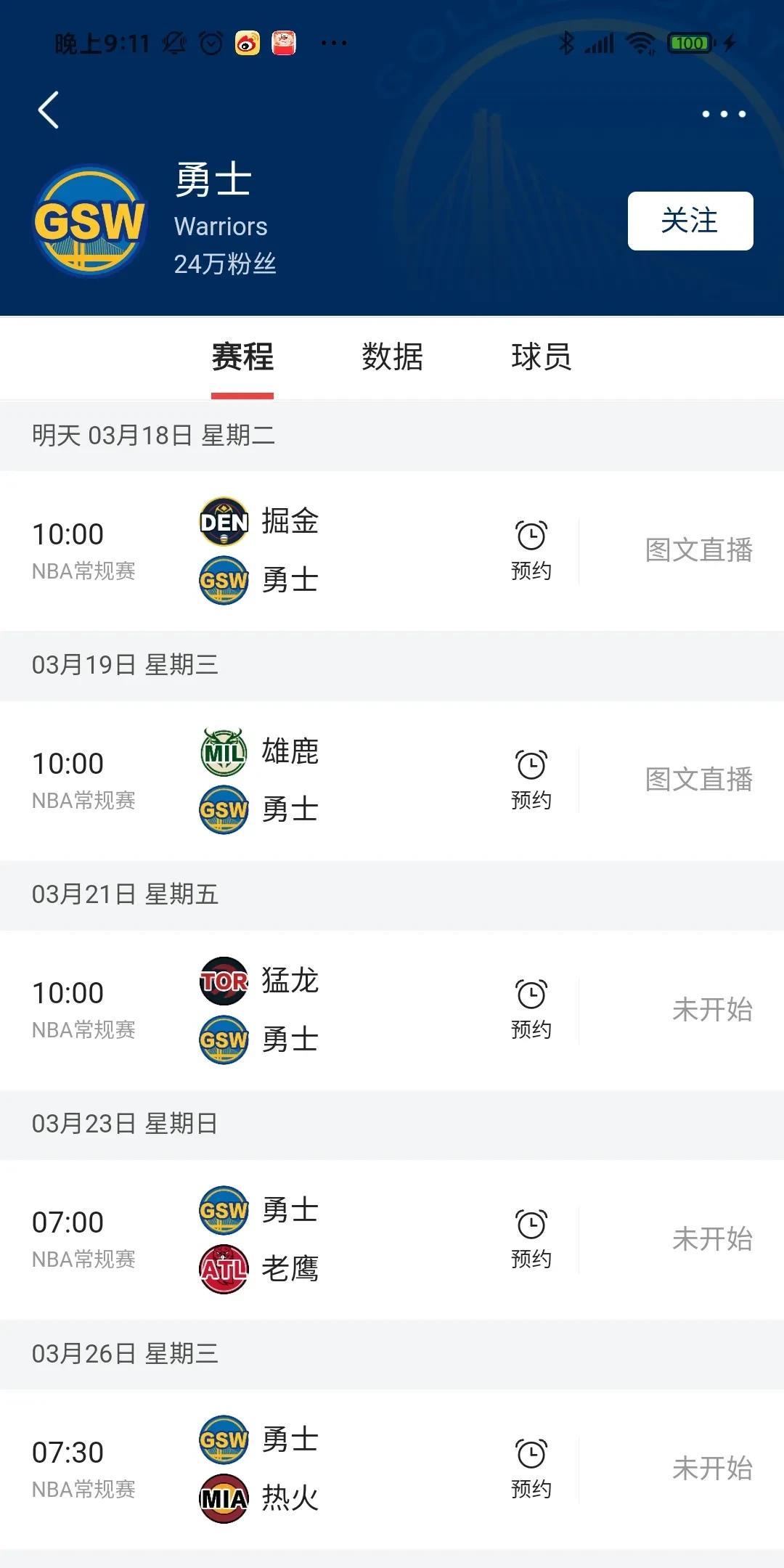Follow the Warriors with the 关注 button
The image size is (784, 1568).
coord(690,221)
